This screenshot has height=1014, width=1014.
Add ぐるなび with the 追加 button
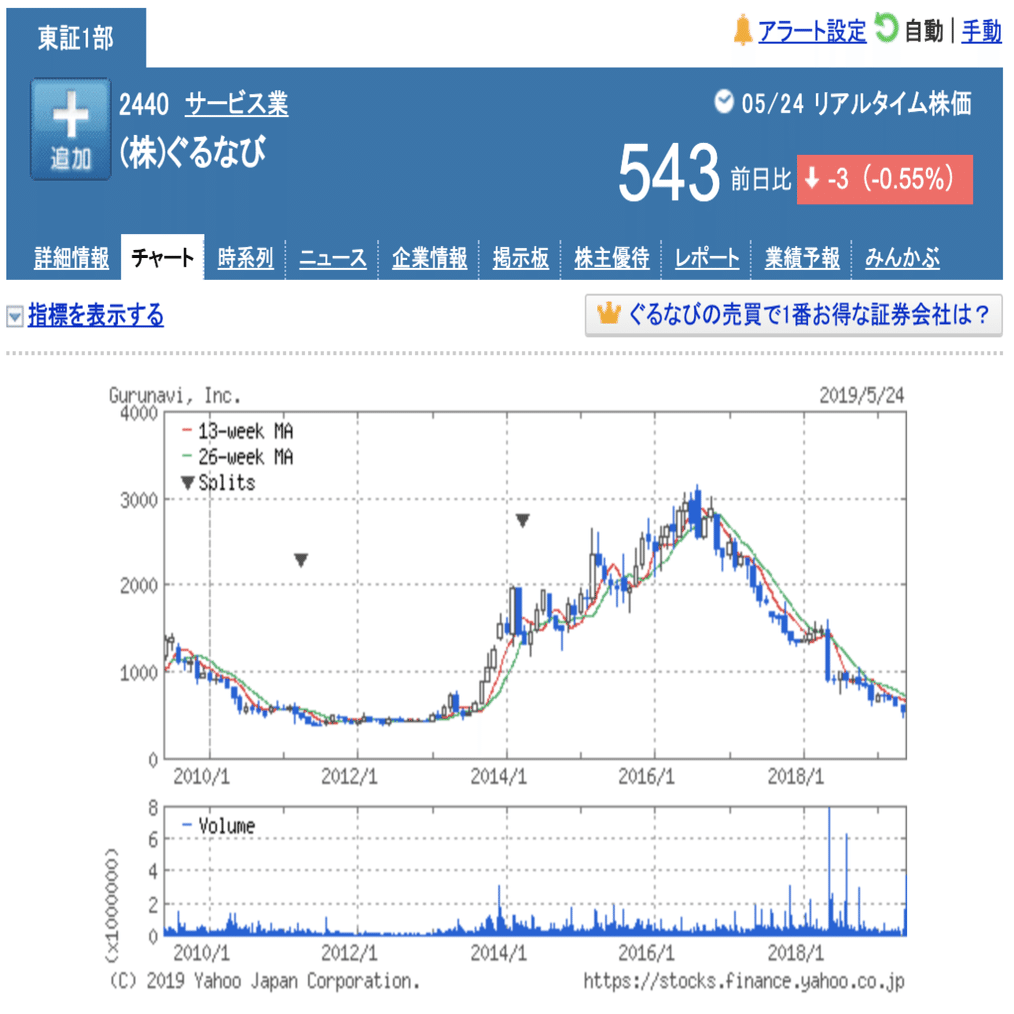[x=70, y=129]
